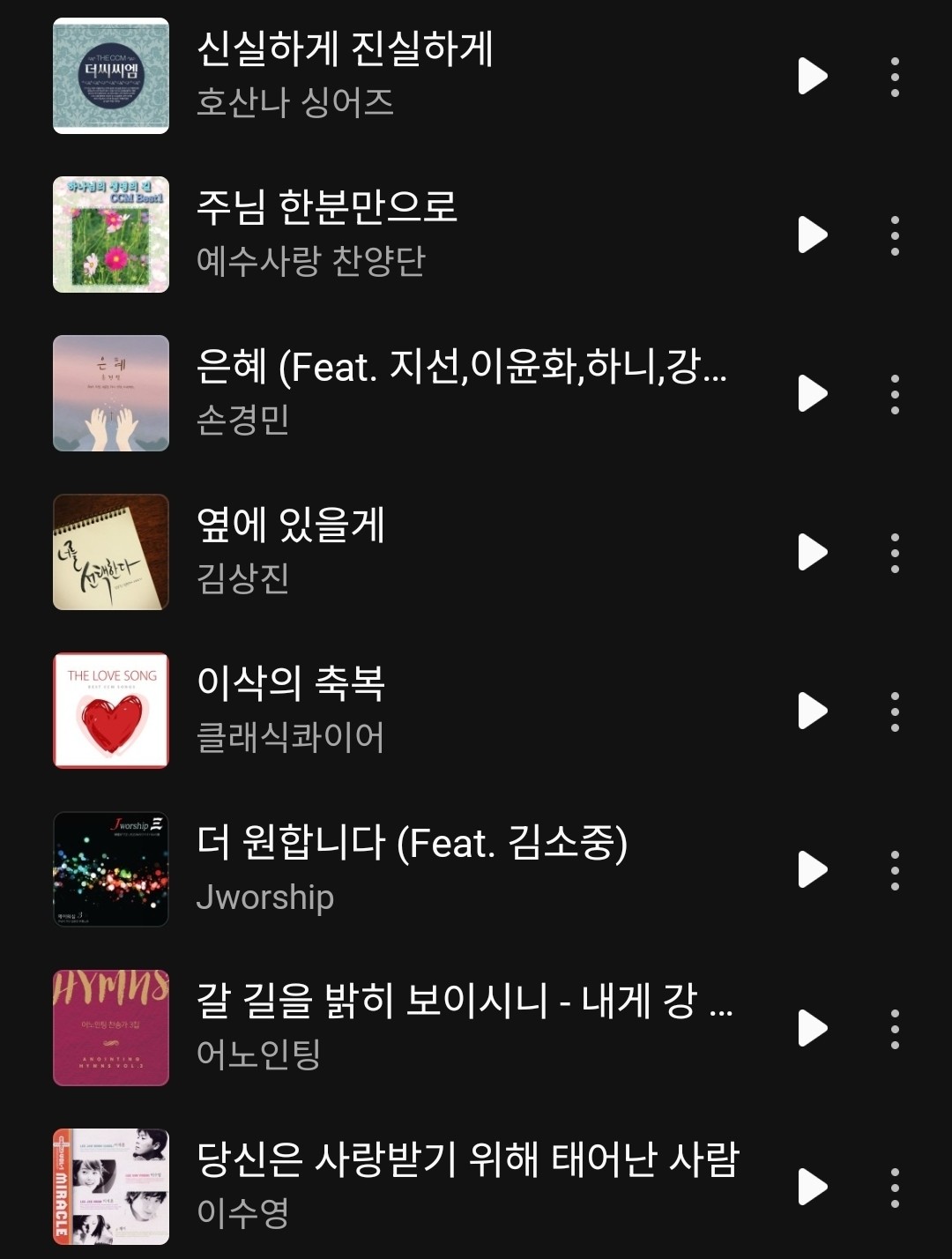Open more options for 주님 한분만으로
This screenshot has height=1259, width=952.
(895, 235)
